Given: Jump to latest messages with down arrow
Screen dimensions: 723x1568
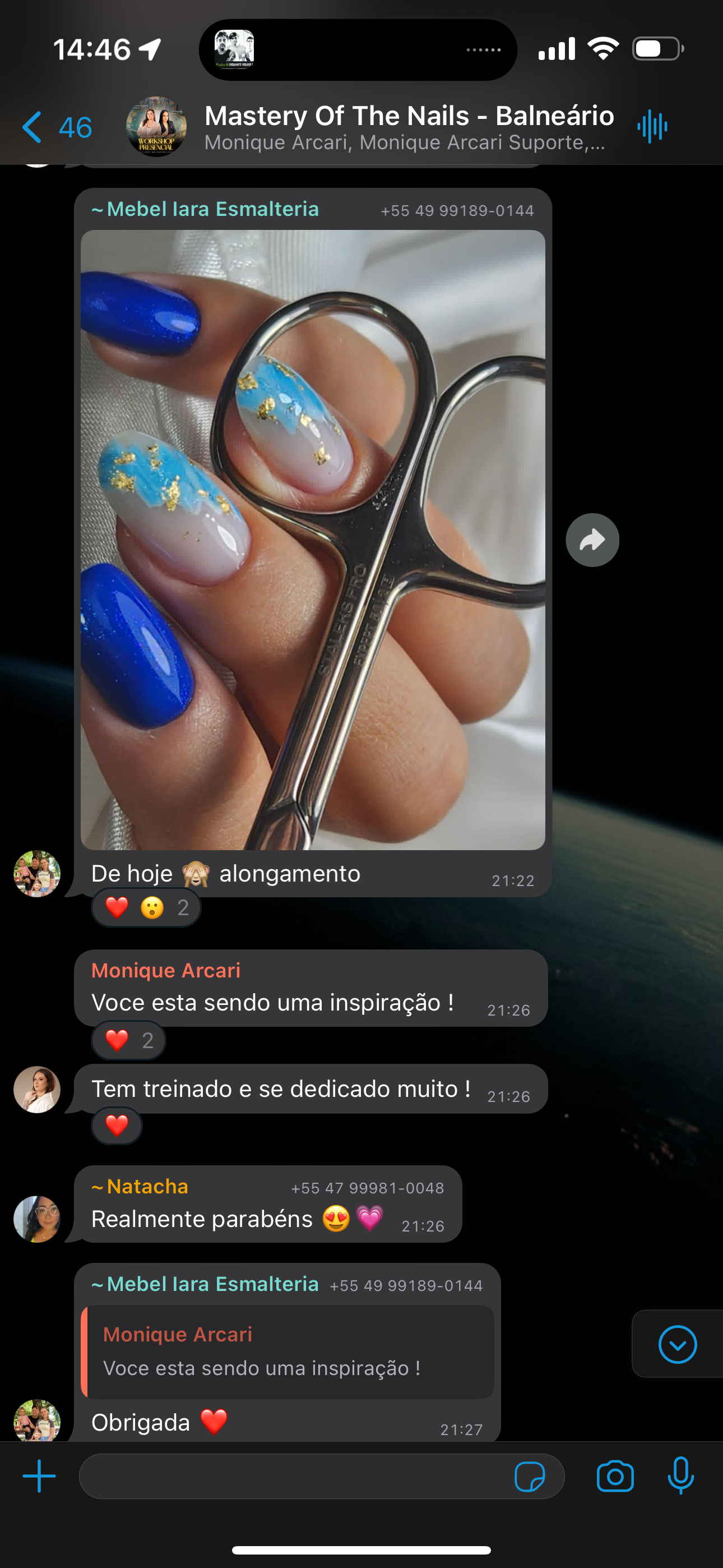Looking at the screenshot, I should click(x=678, y=1344).
